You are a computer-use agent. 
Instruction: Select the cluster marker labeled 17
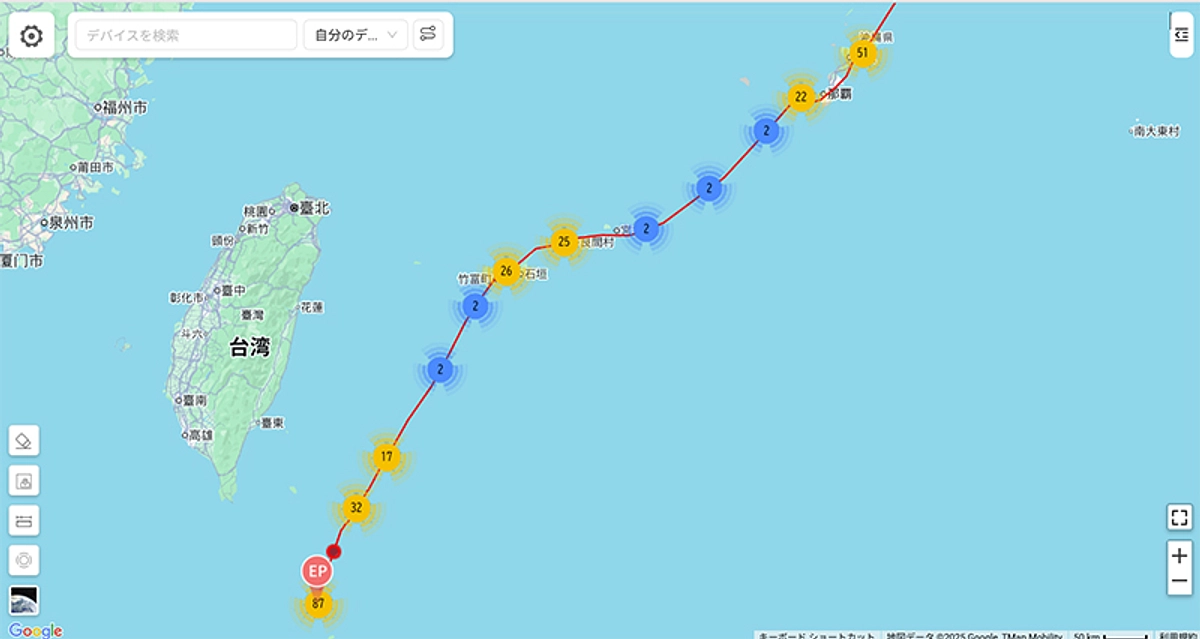386,458
